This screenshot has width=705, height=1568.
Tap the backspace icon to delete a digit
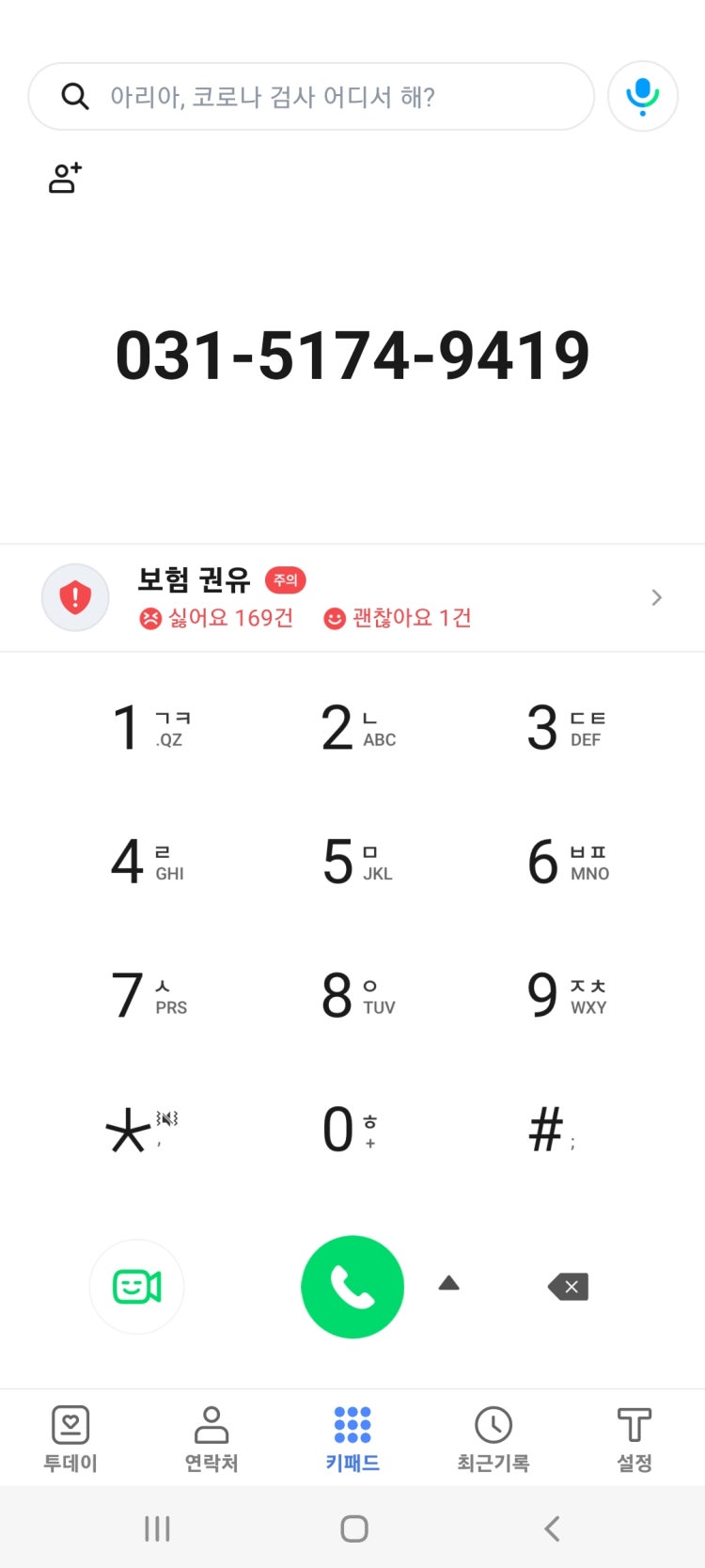[x=567, y=1287]
